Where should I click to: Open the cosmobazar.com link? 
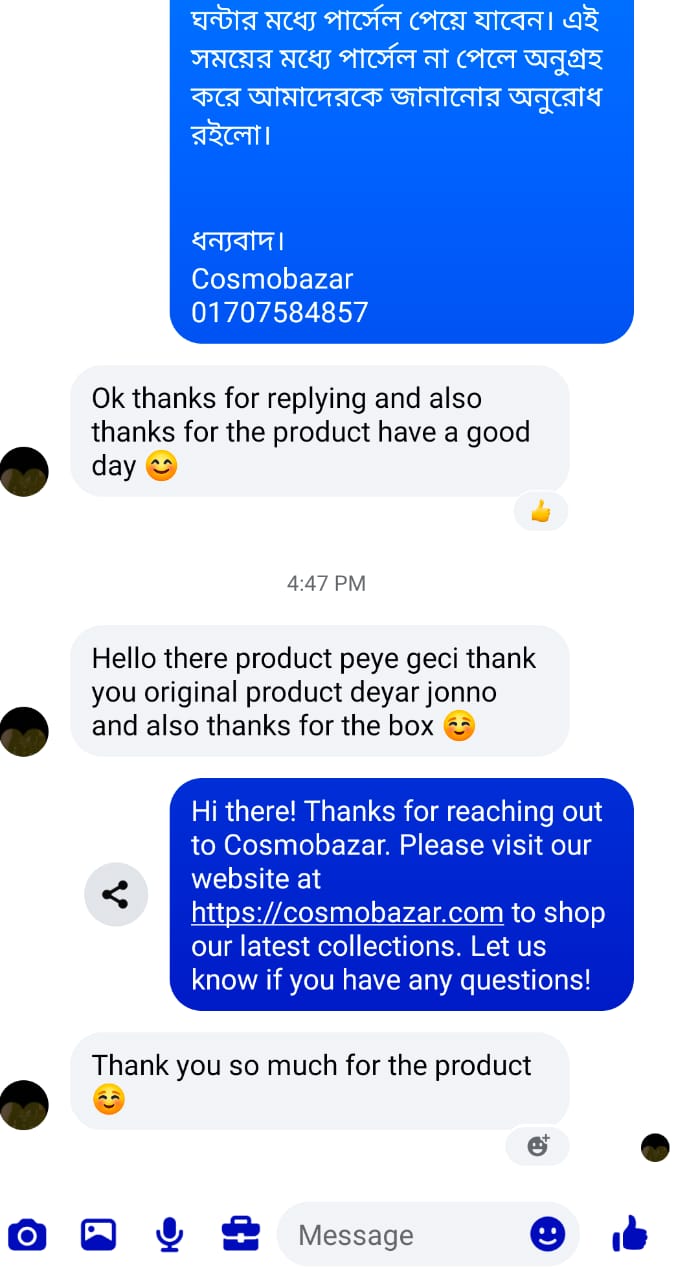click(x=347, y=913)
